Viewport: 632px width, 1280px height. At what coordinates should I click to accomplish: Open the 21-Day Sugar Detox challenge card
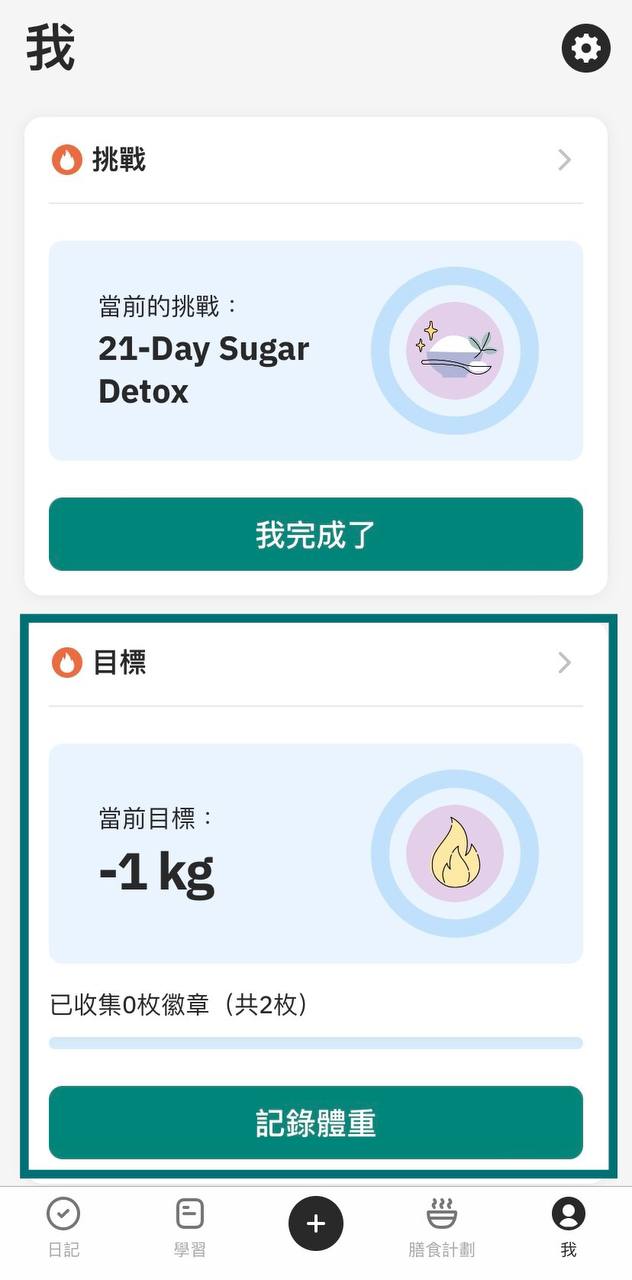[315, 350]
